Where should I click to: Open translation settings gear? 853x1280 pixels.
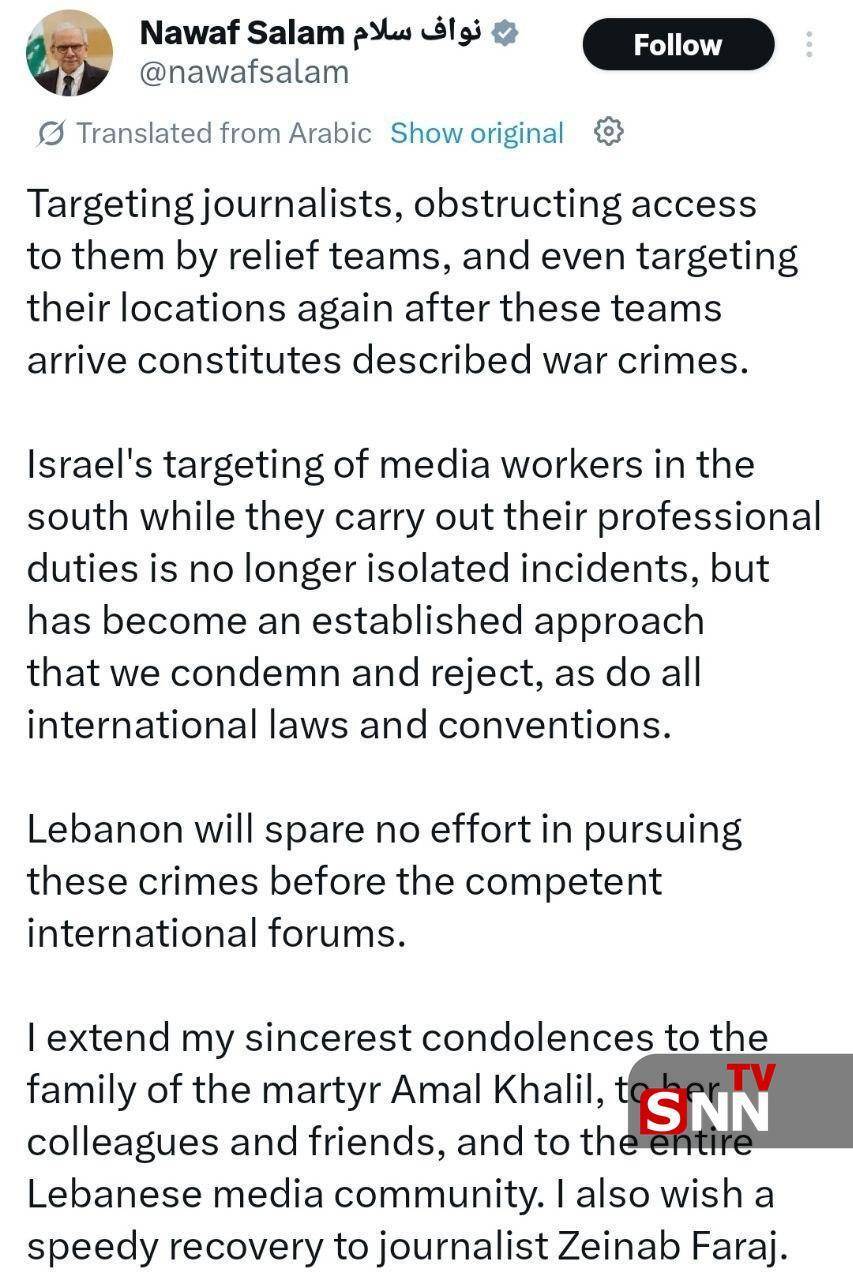pos(609,132)
